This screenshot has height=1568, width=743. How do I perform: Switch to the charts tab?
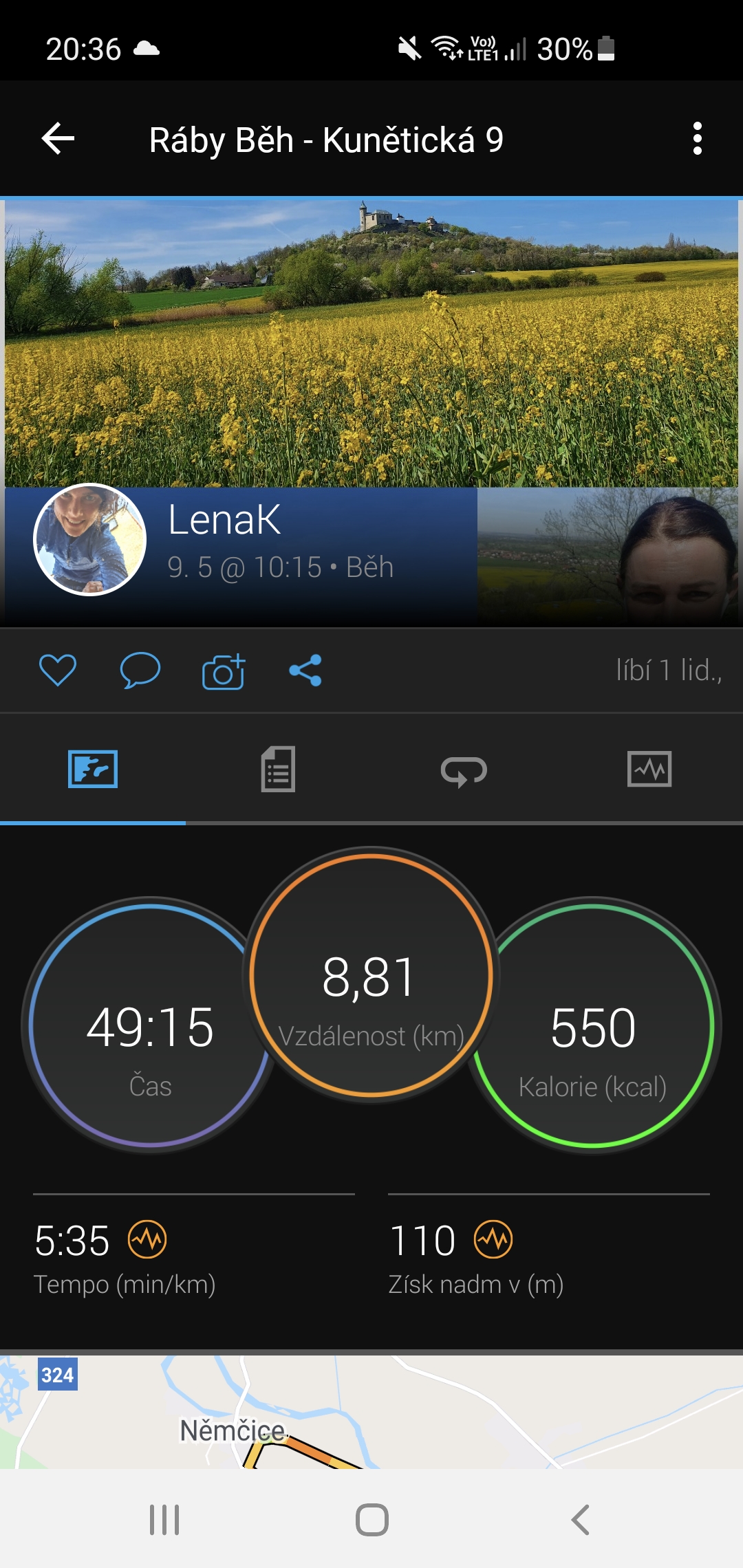click(x=649, y=769)
